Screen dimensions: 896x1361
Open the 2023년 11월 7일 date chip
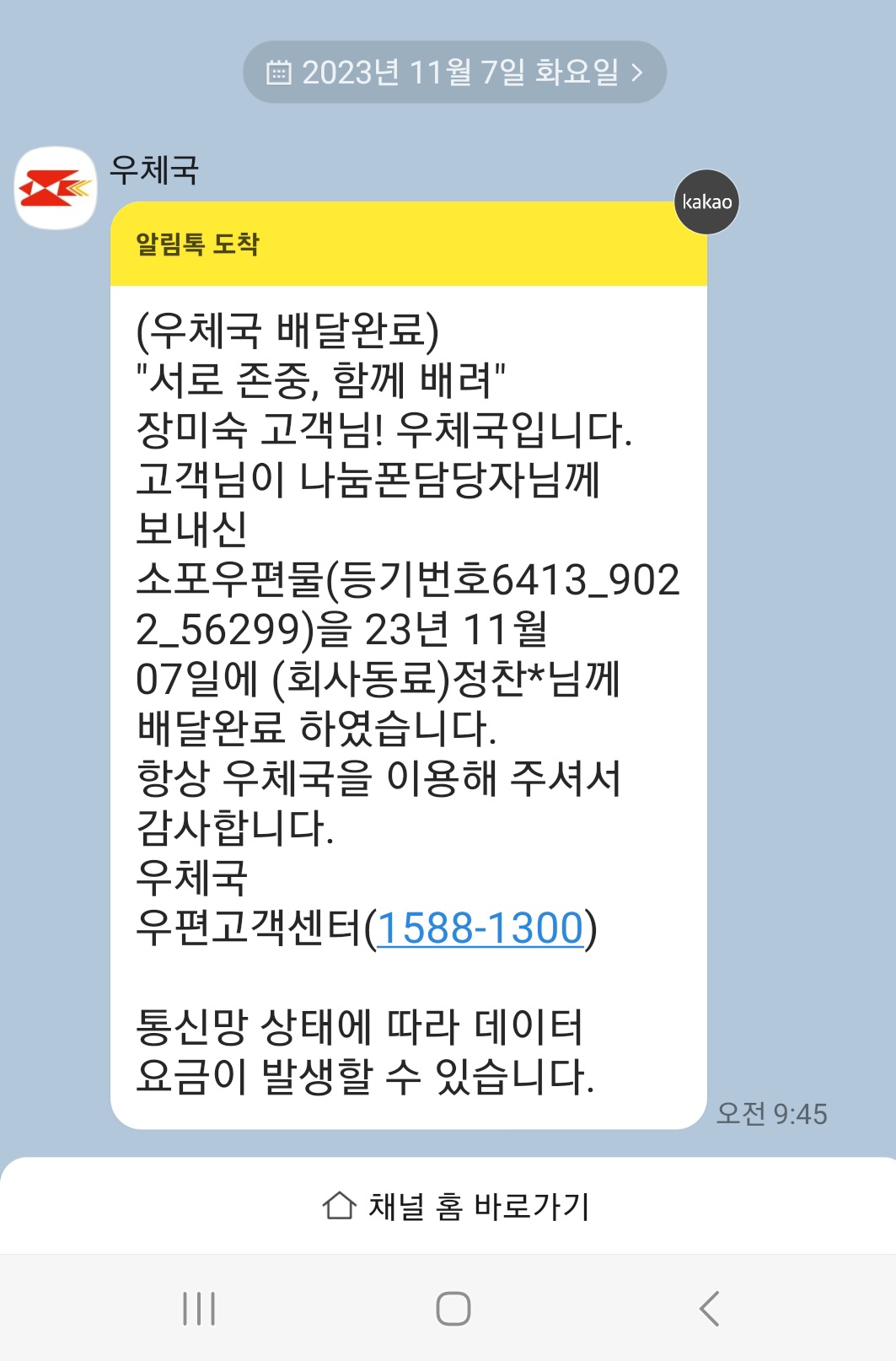[454, 73]
